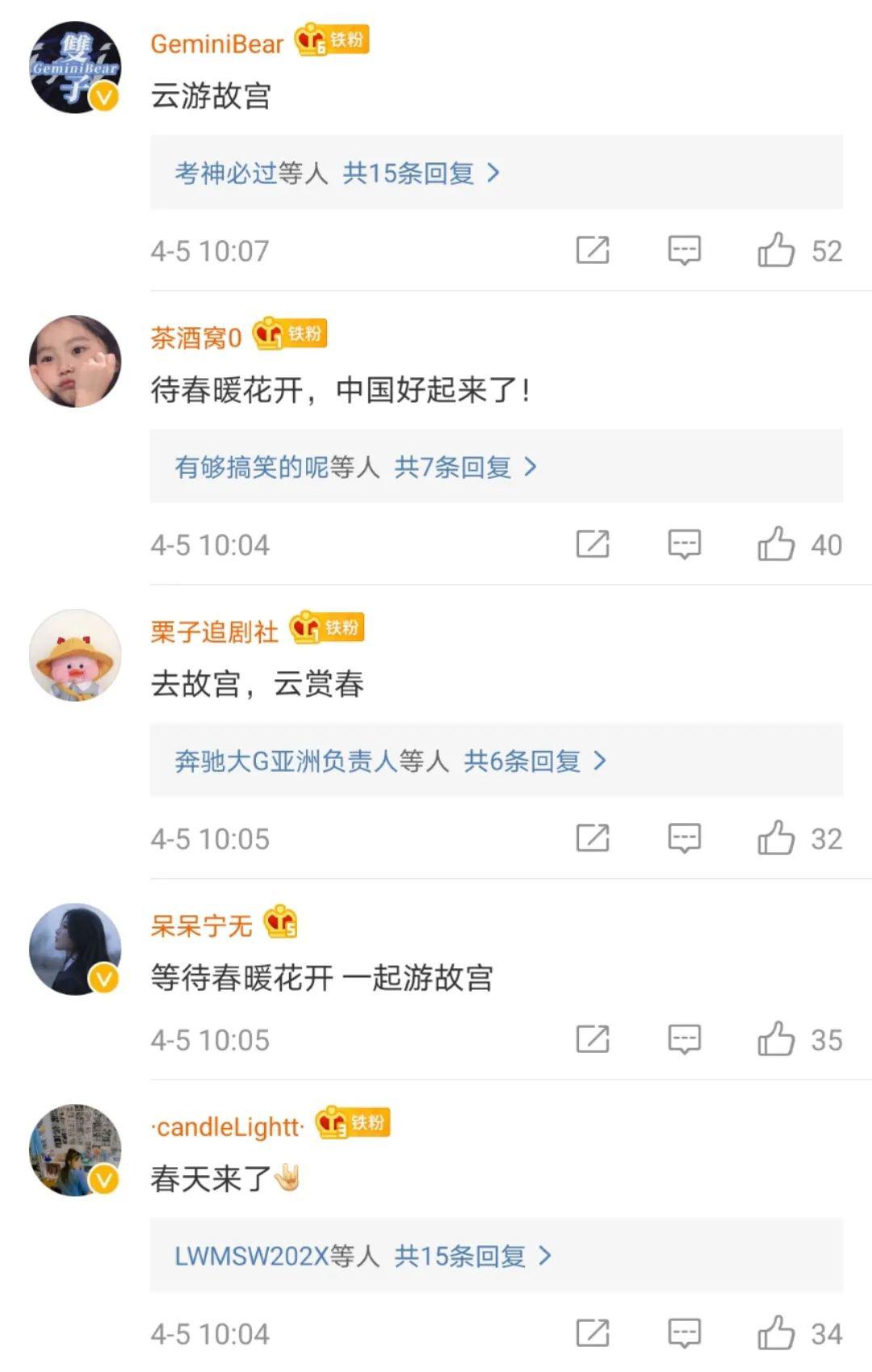Like 呆呆宁无's comment
Screen dimensions: 872x1372
tap(776, 1039)
